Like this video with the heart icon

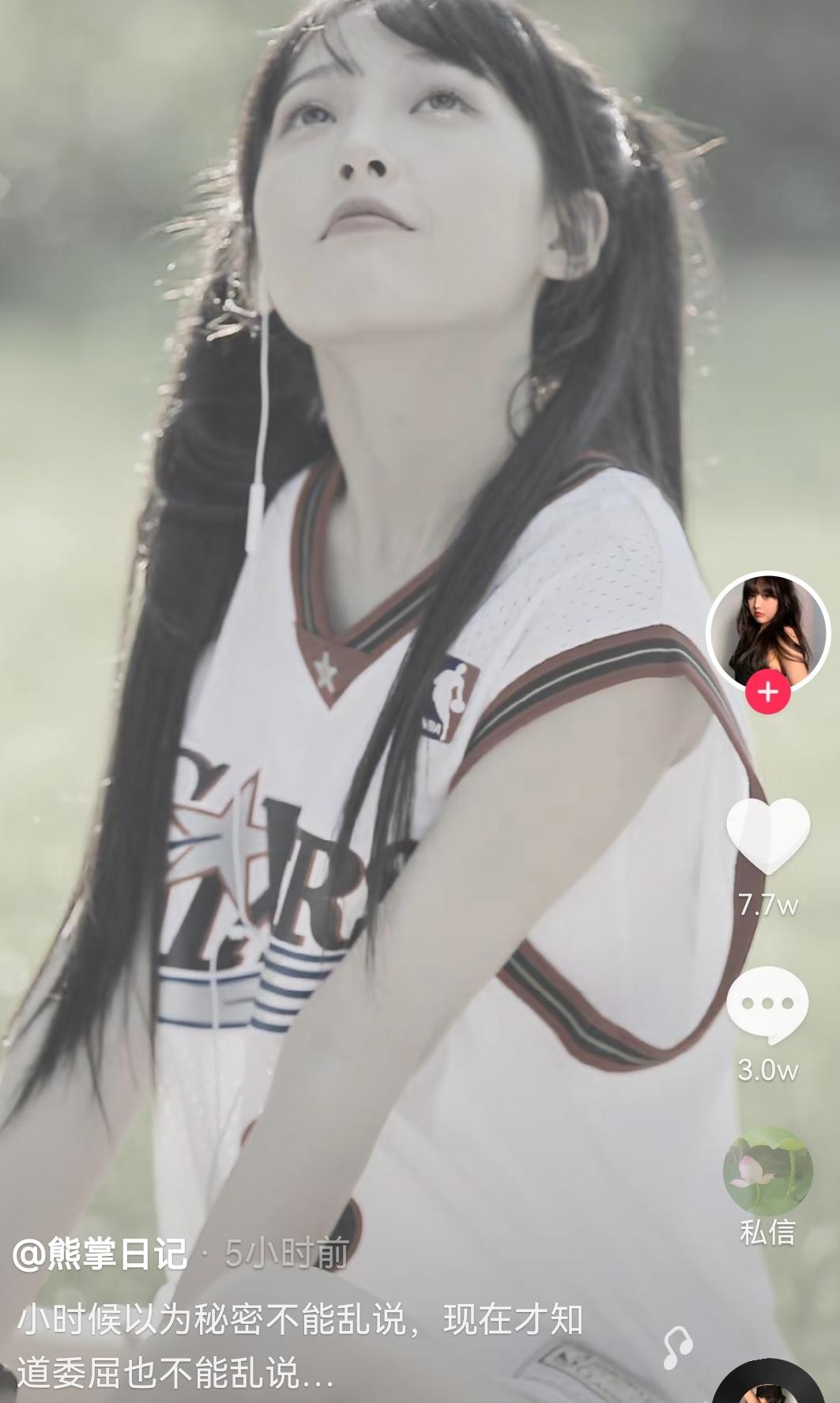click(767, 835)
